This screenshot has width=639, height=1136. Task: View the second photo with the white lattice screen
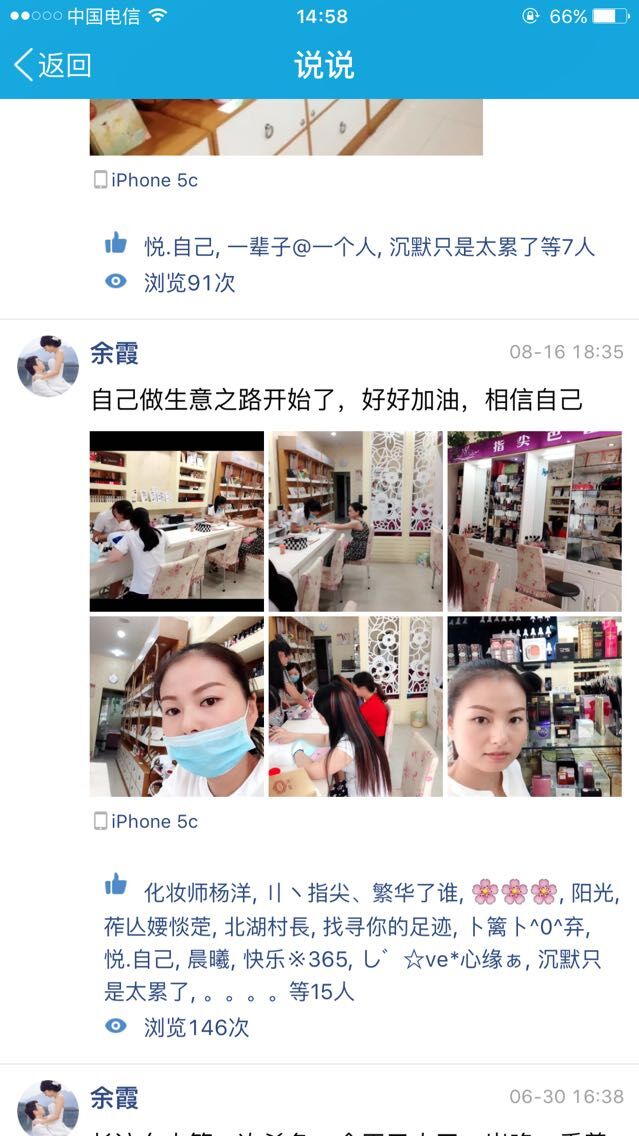(355, 521)
